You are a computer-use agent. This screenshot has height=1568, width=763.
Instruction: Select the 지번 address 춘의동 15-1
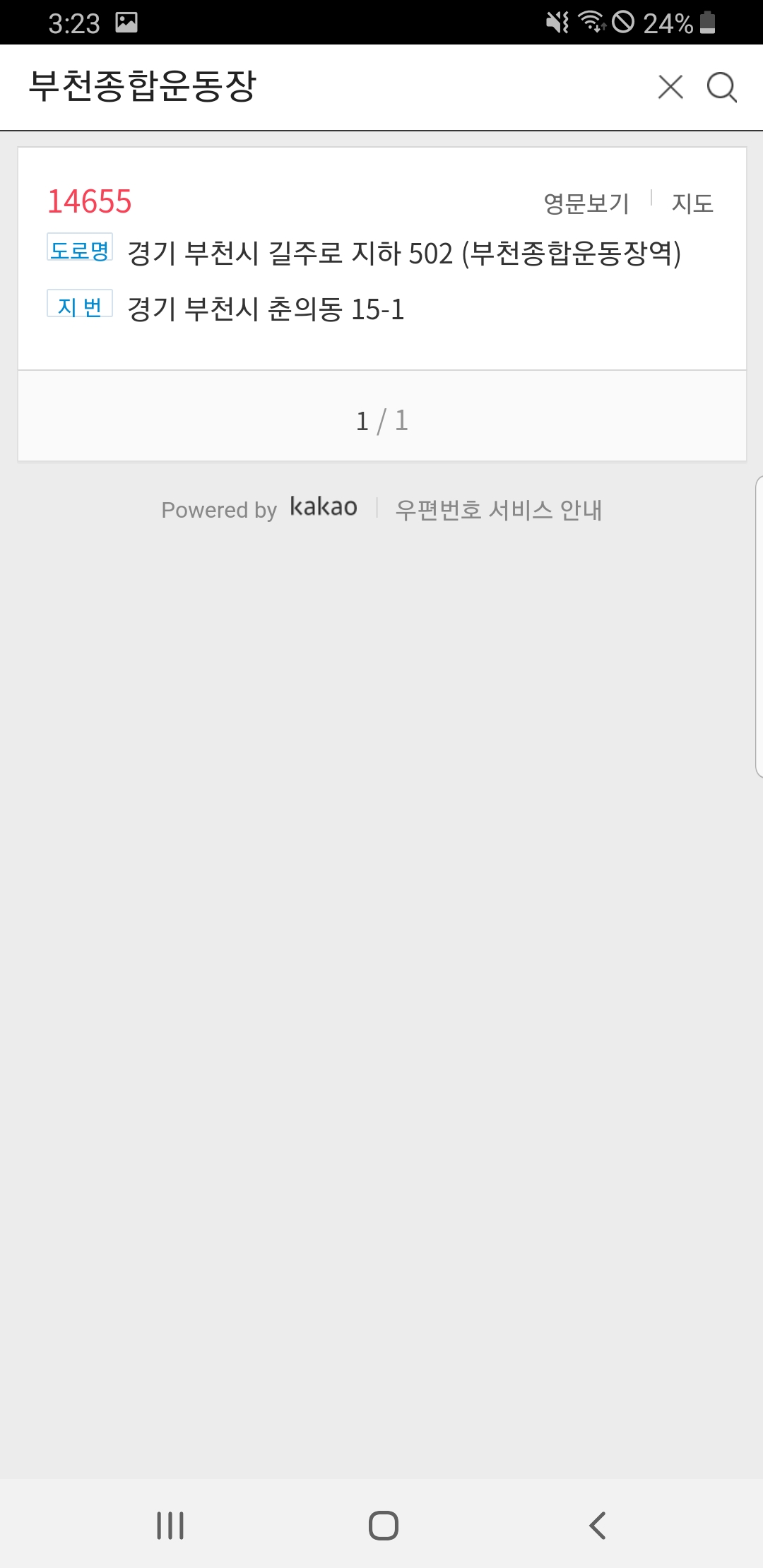point(266,309)
